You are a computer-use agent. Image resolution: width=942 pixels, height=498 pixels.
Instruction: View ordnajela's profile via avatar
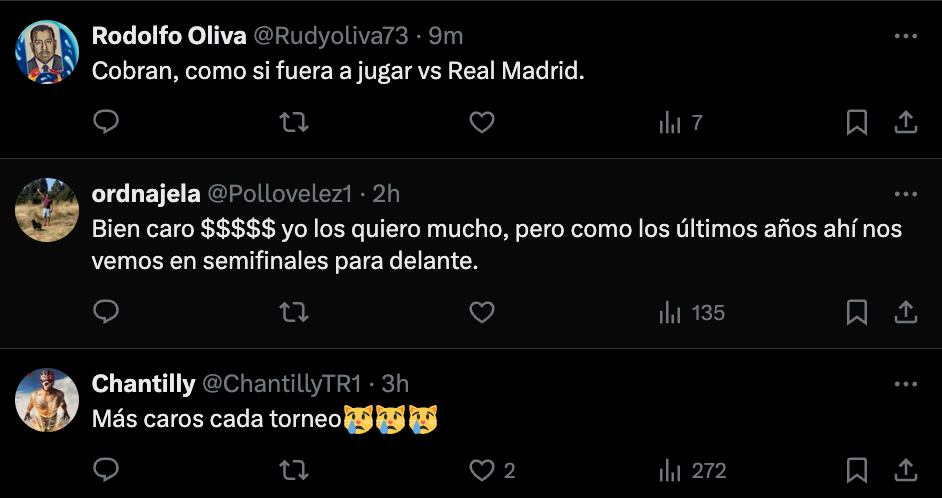coord(47,209)
